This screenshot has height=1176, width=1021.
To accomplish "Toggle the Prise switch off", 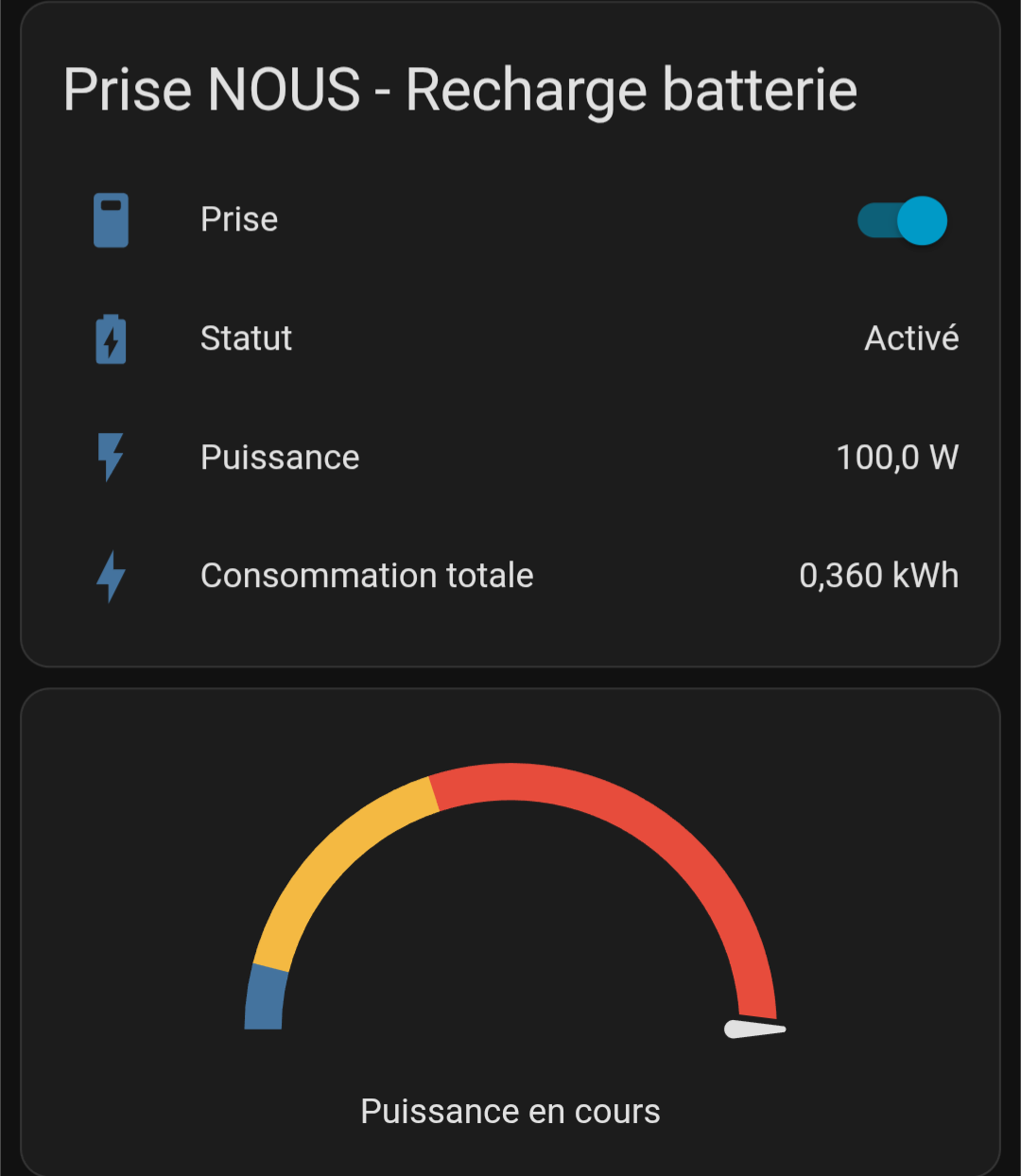I will (x=902, y=221).
